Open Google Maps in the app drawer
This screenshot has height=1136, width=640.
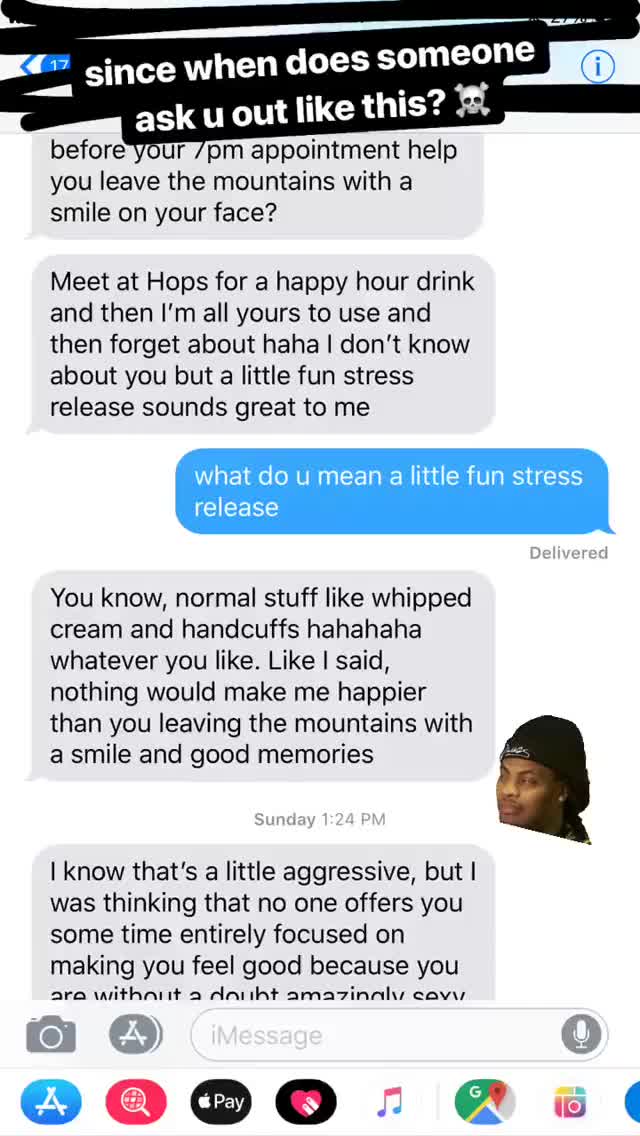[x=484, y=1102]
